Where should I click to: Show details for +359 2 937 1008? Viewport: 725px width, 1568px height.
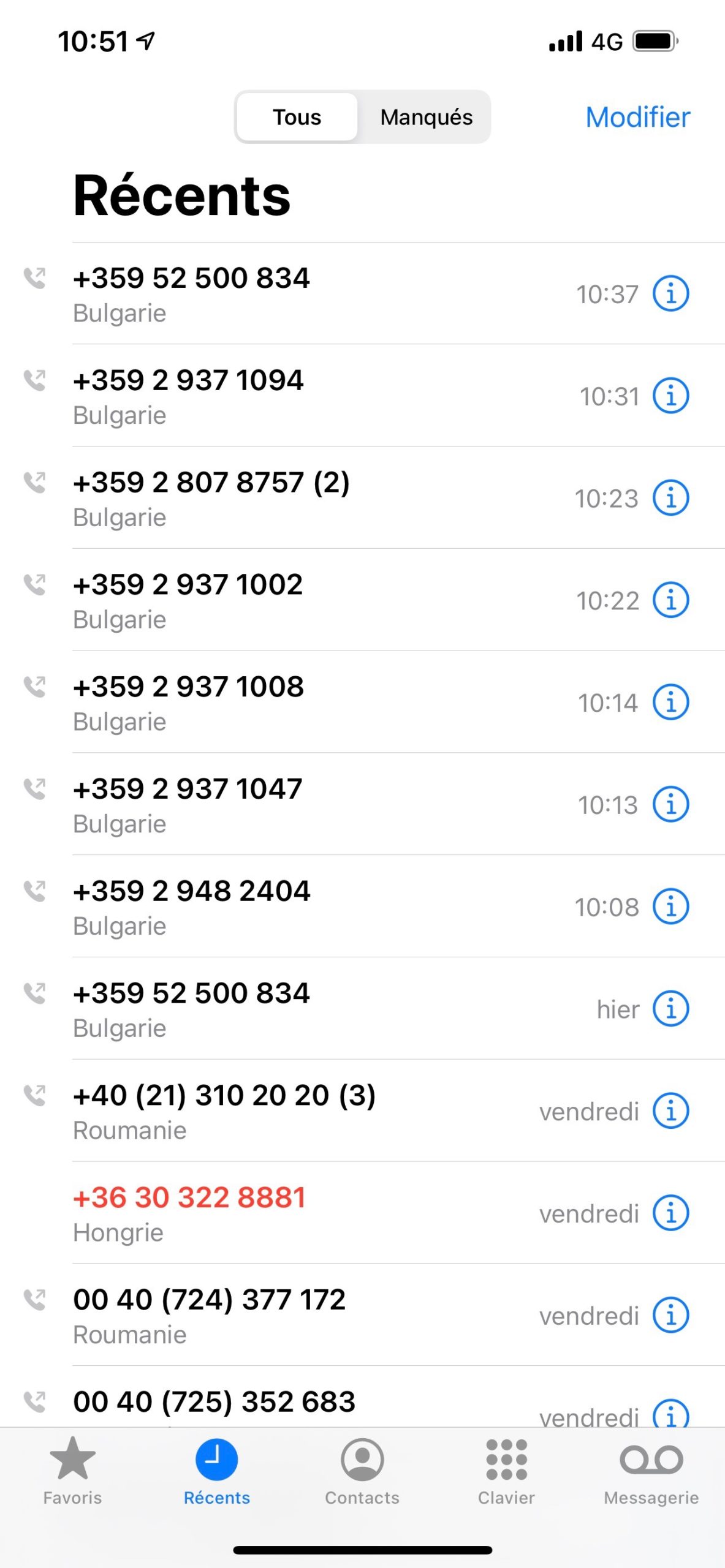(670, 702)
